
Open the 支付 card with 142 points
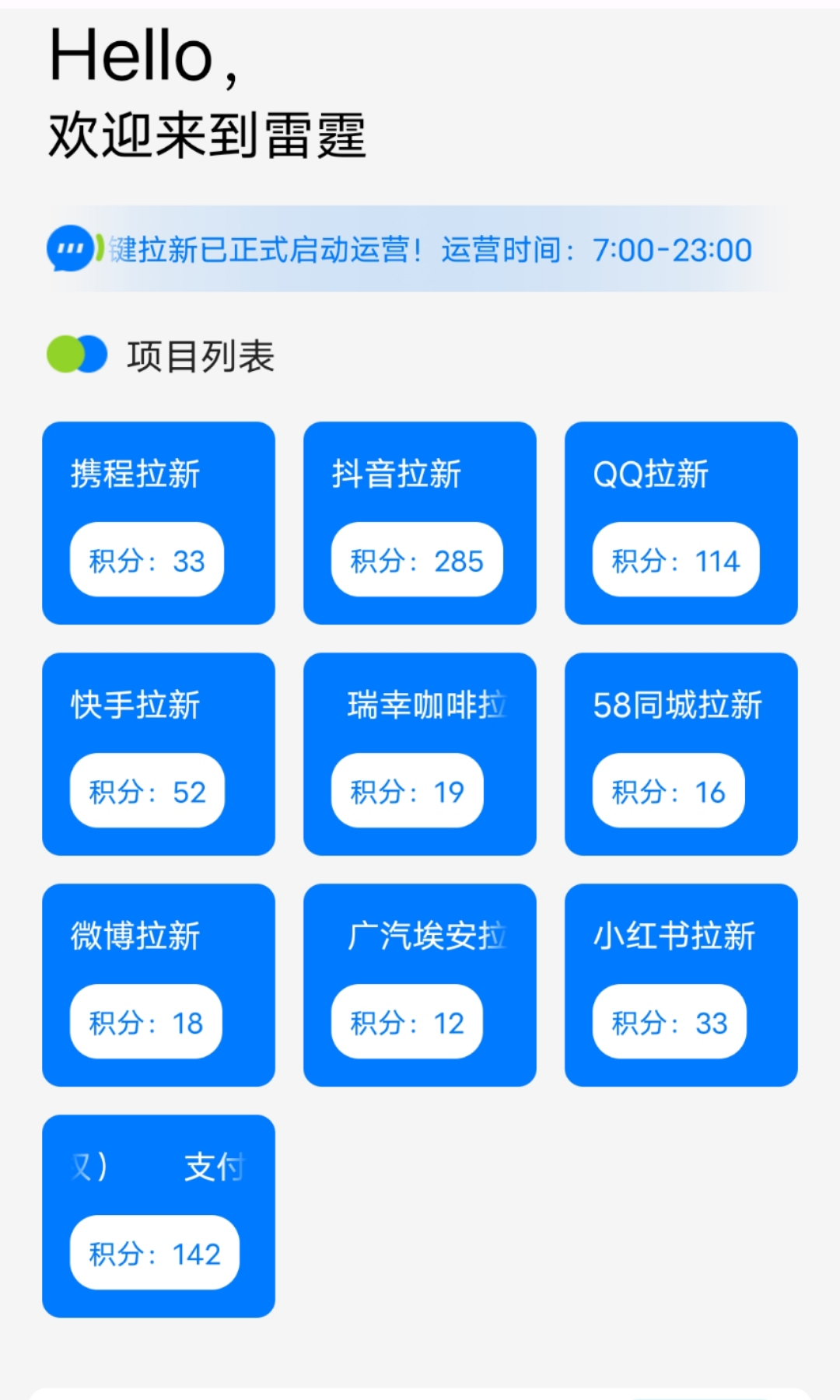click(159, 1216)
